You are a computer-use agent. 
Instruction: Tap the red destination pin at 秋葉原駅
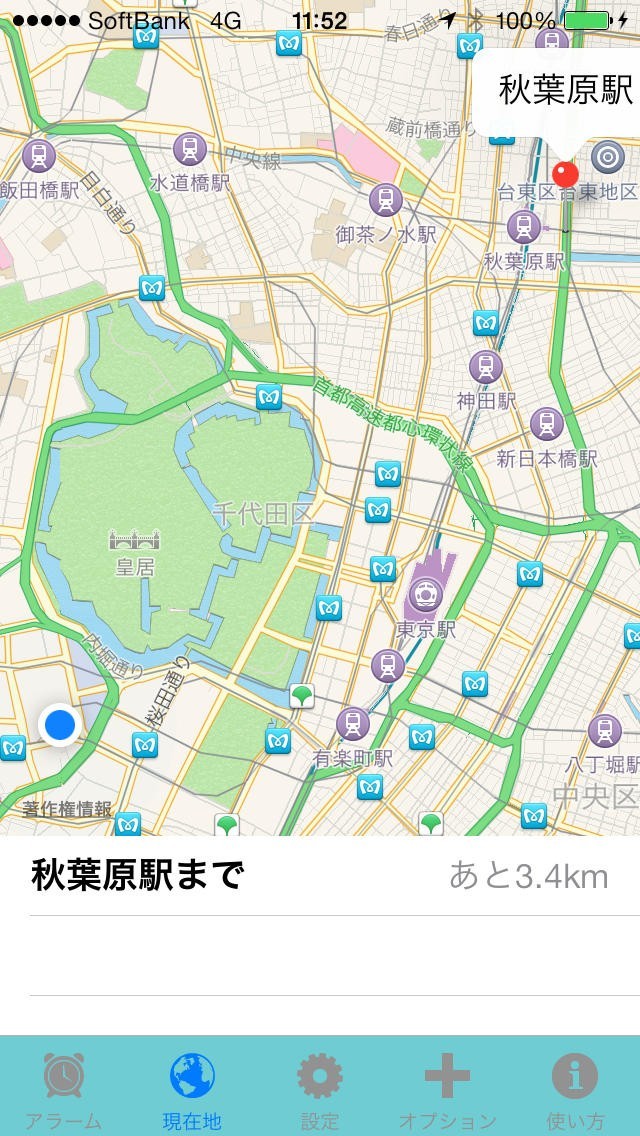click(565, 174)
